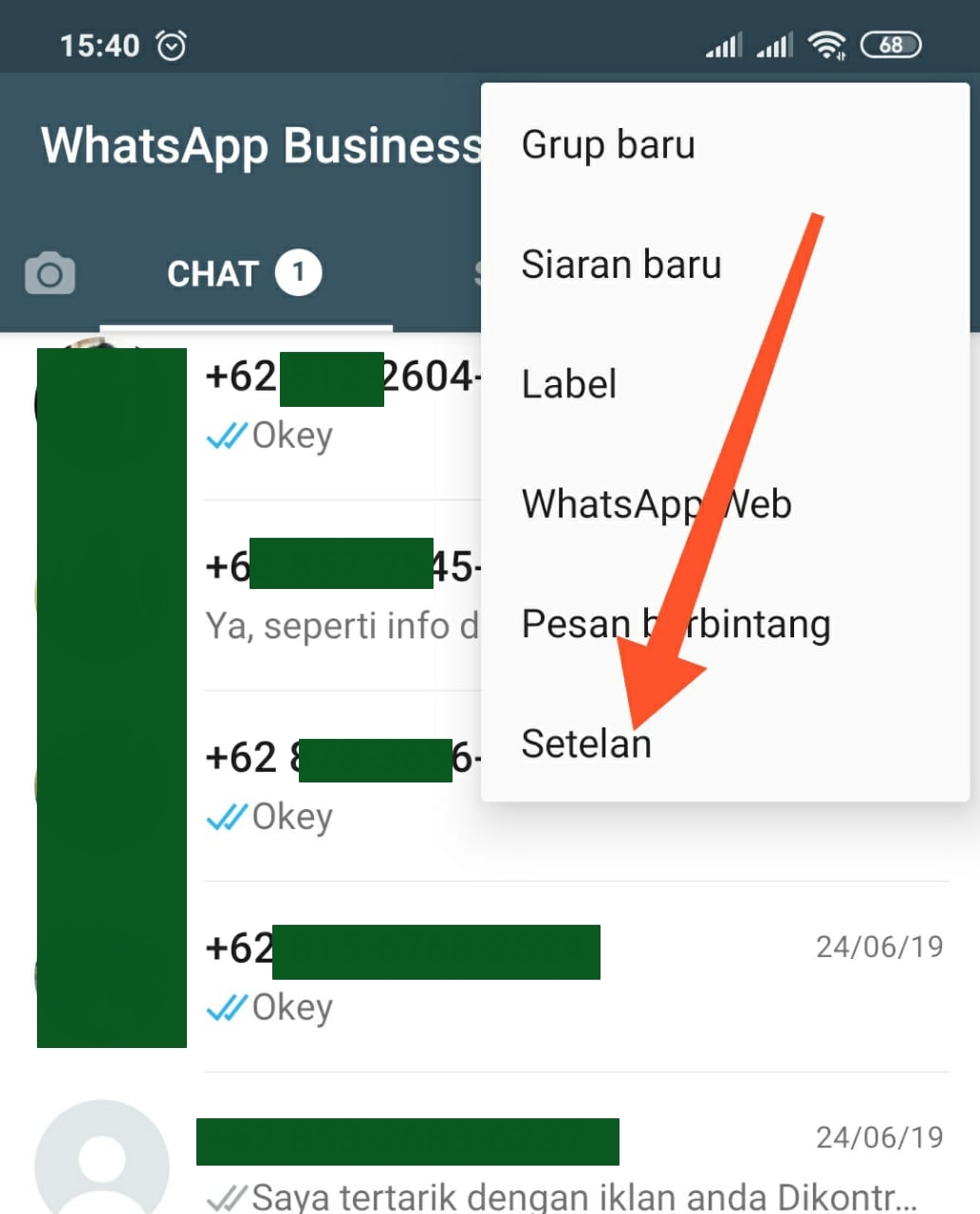
Task: Choose Siaran baru option
Action: pyautogui.click(x=621, y=265)
